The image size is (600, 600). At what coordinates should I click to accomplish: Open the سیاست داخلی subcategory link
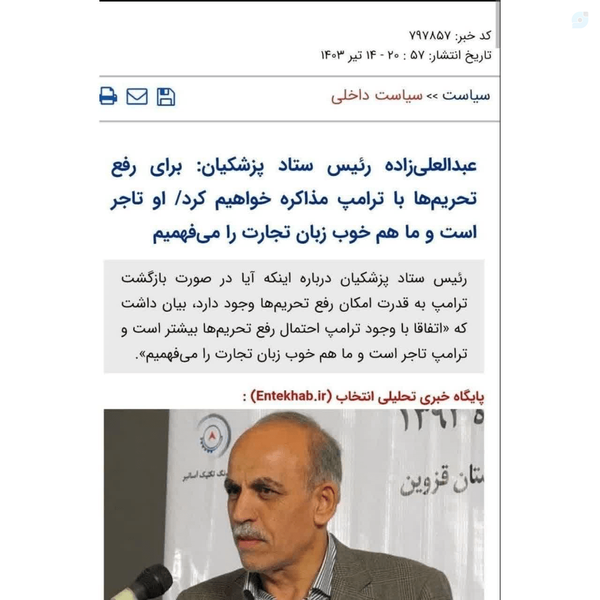pyautogui.click(x=377, y=96)
